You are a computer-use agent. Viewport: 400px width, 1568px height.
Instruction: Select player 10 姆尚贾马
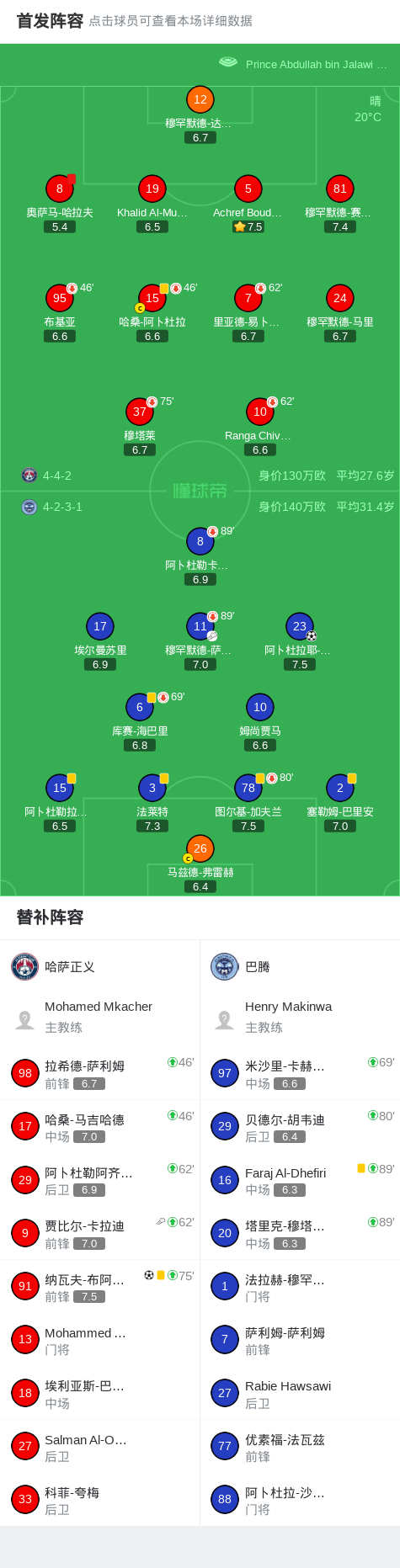260,722
